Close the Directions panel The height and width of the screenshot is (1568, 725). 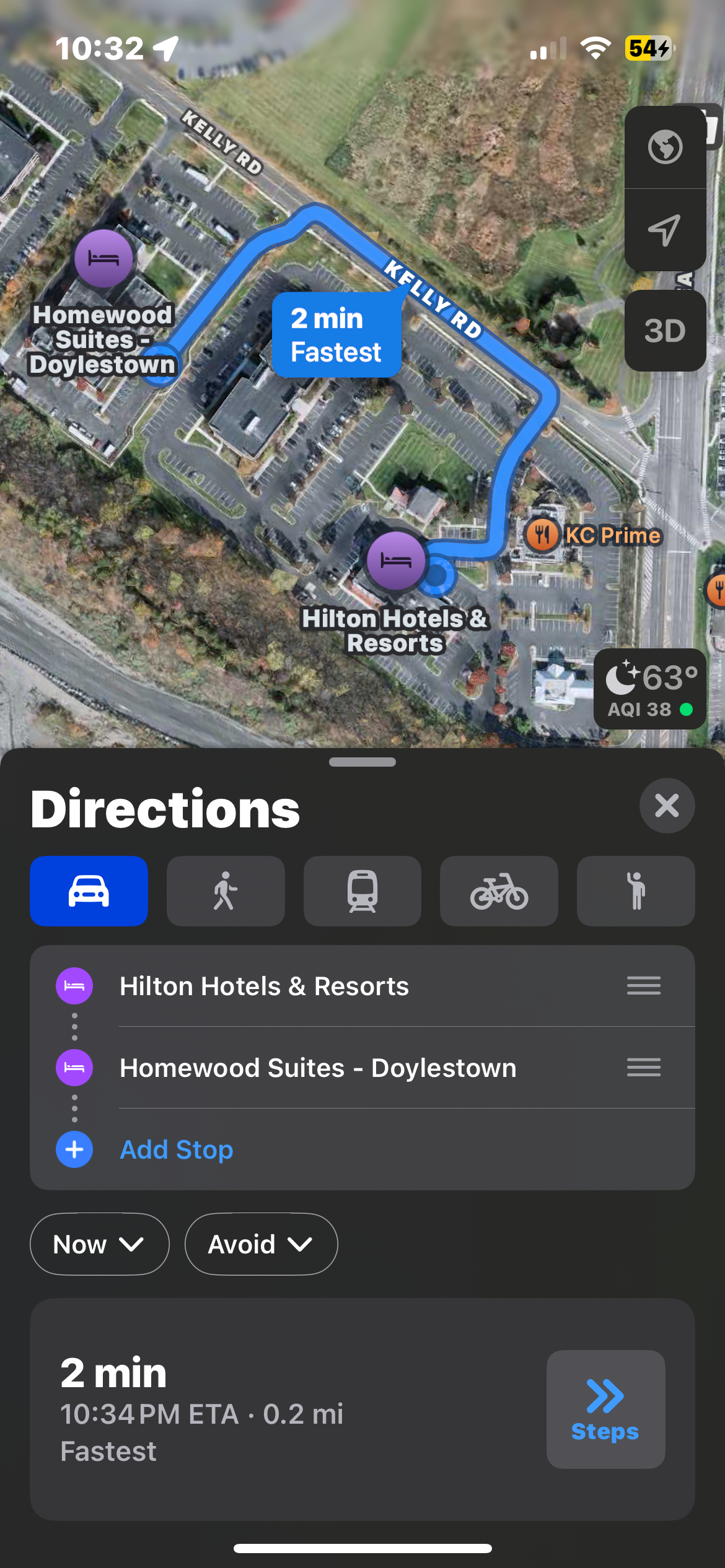667,806
